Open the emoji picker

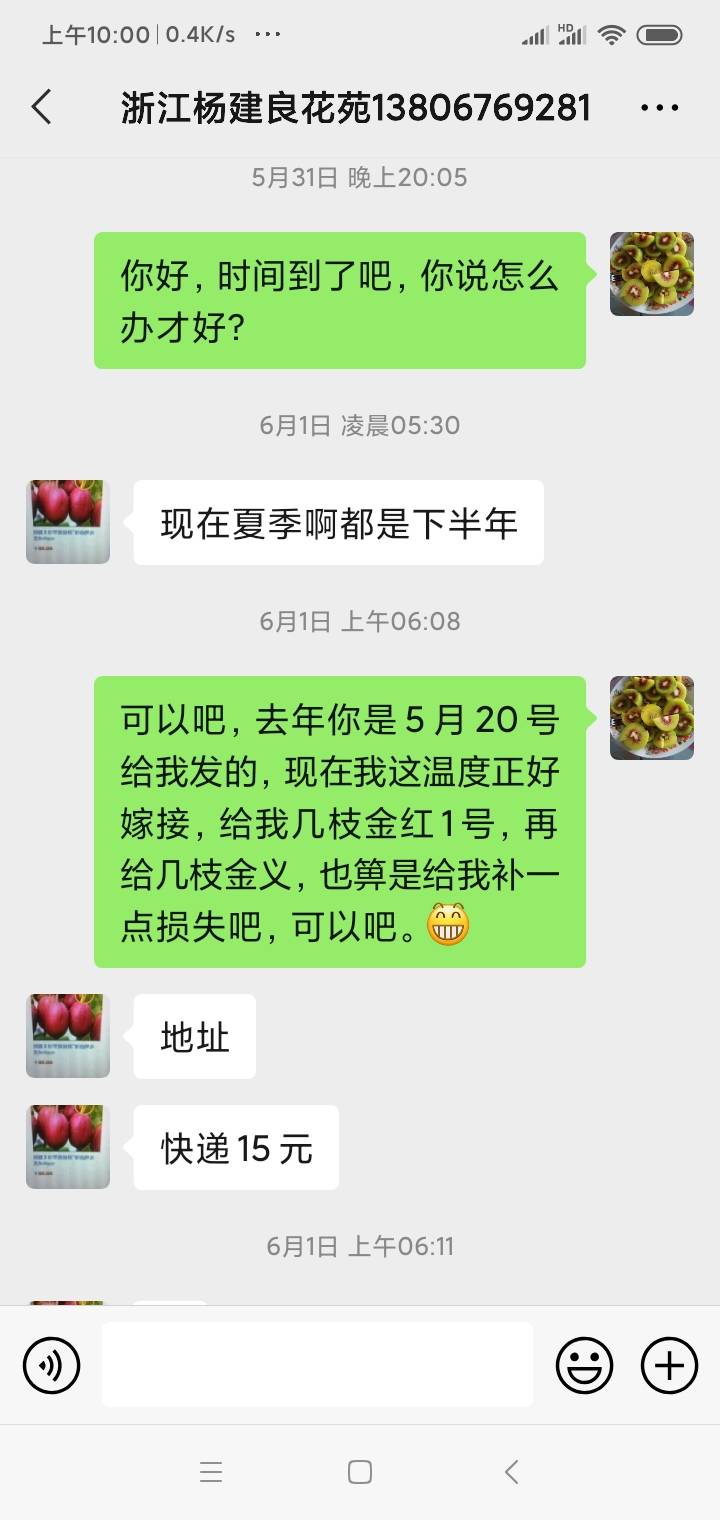click(584, 1365)
